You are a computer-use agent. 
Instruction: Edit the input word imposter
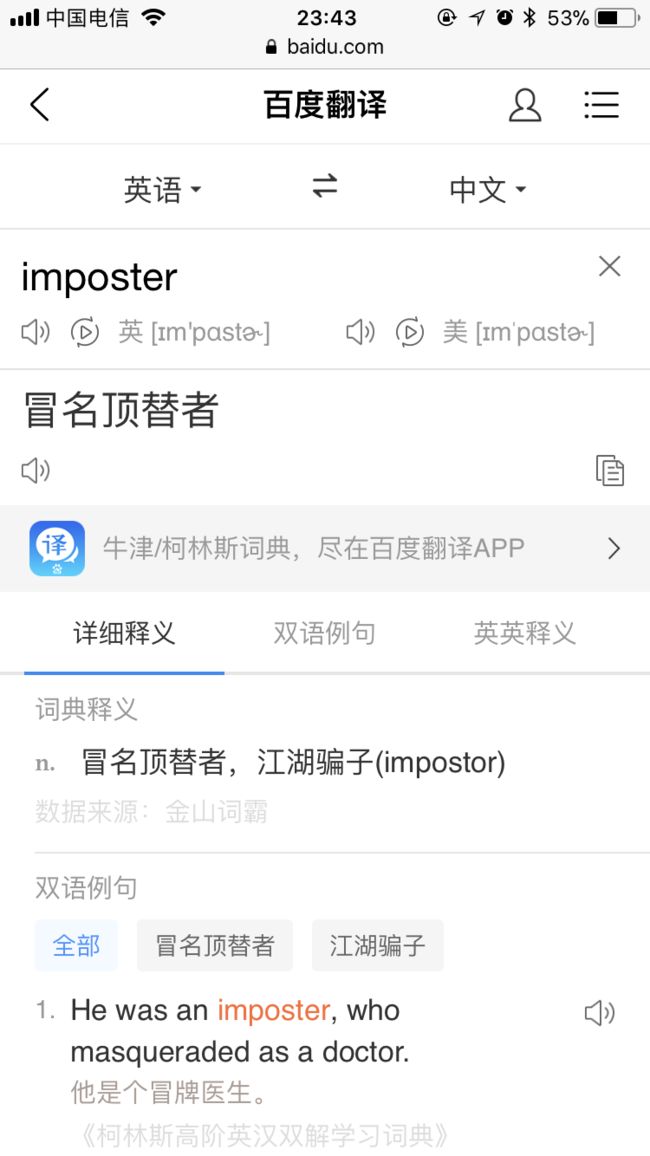pyautogui.click(x=99, y=278)
